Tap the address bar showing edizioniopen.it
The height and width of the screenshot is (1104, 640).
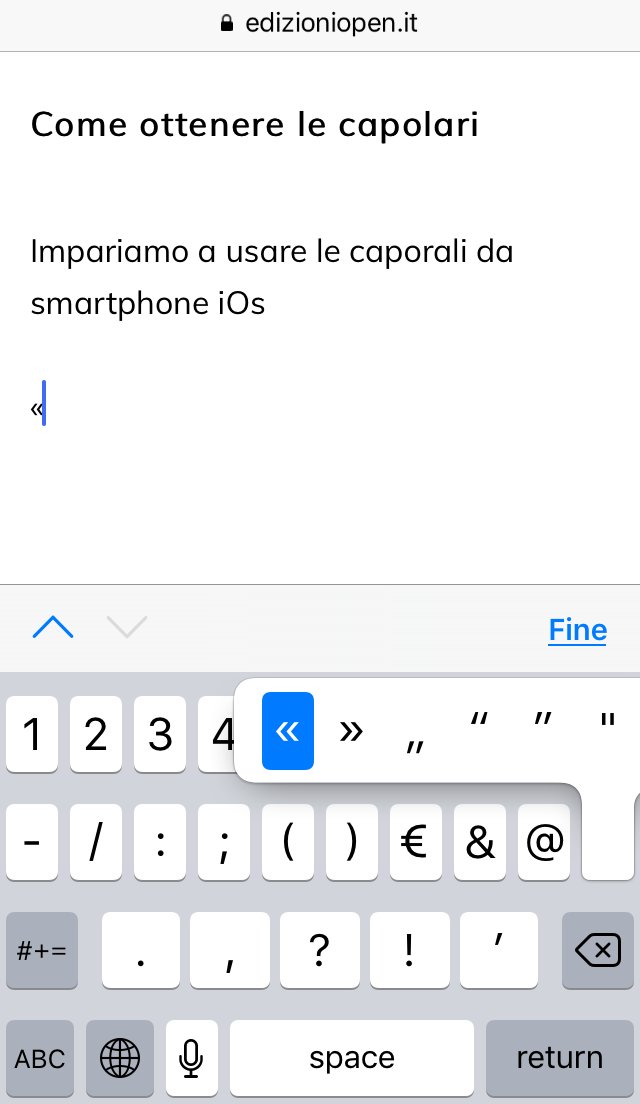(x=320, y=24)
